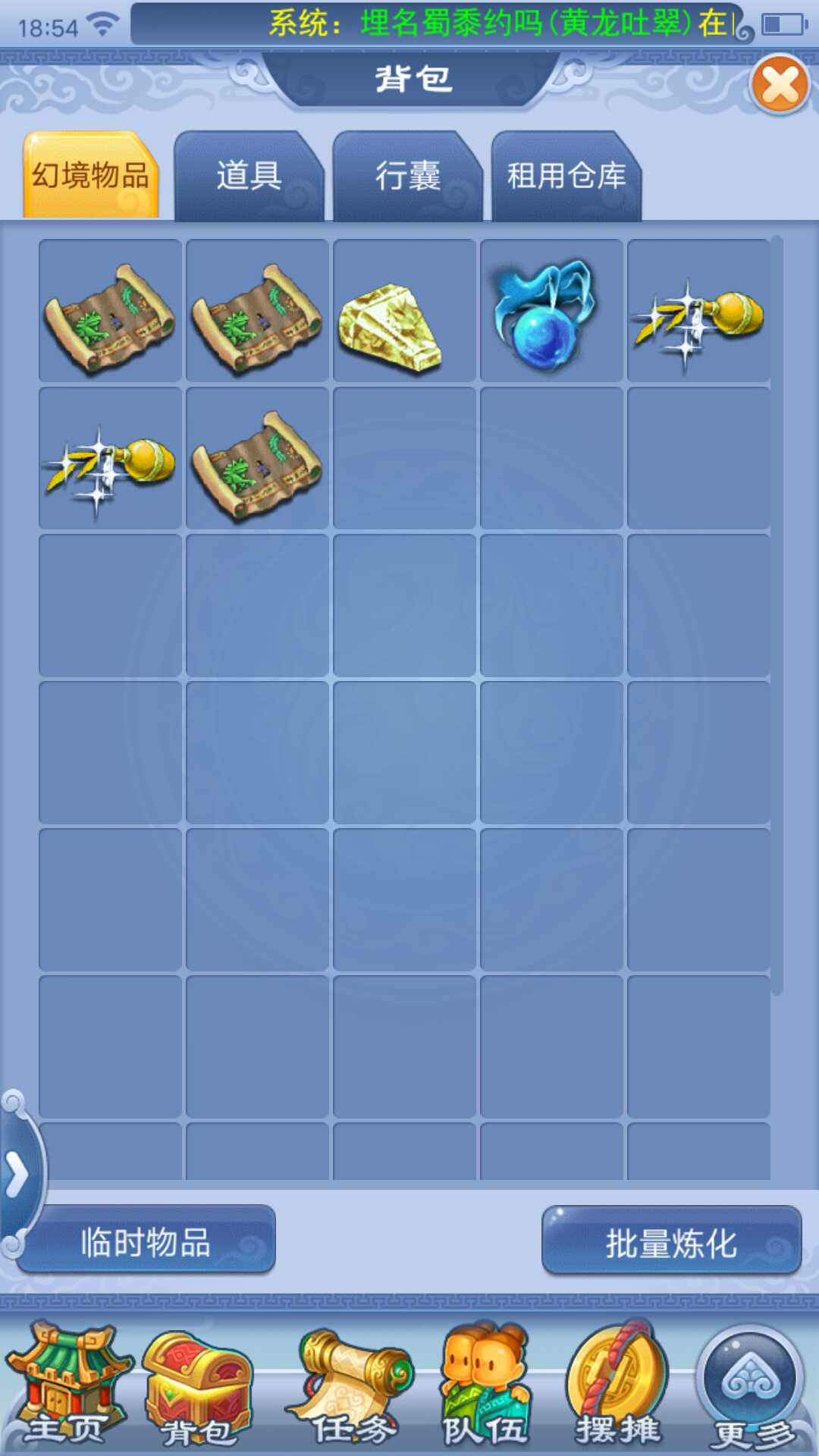819x1456 pixels.
Task: Open the 租用仓库 tab
Action: (x=566, y=176)
